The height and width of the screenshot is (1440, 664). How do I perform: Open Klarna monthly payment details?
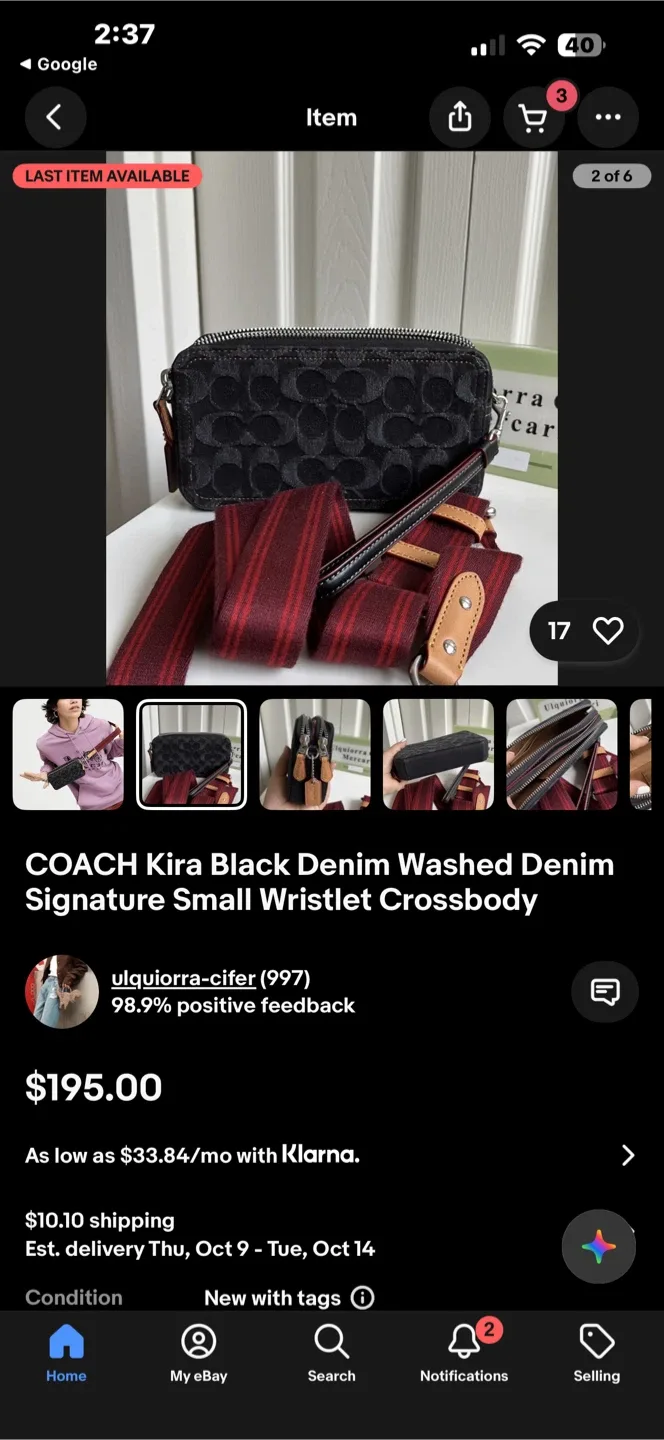[x=627, y=1156]
